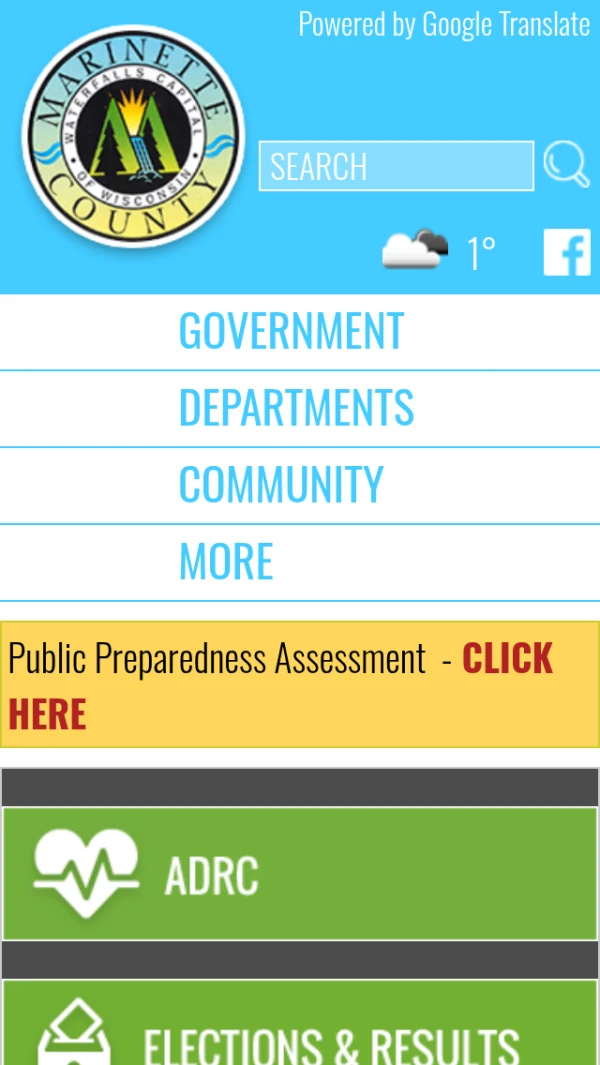Open the Facebook page icon
The width and height of the screenshot is (600, 1065).
pos(567,252)
